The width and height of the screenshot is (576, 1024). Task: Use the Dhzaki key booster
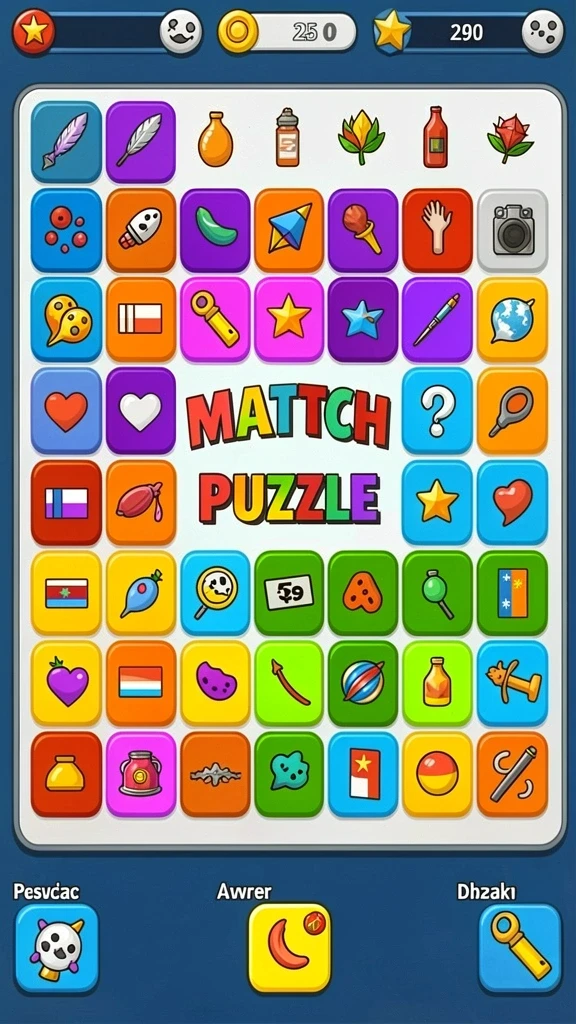tap(520, 948)
